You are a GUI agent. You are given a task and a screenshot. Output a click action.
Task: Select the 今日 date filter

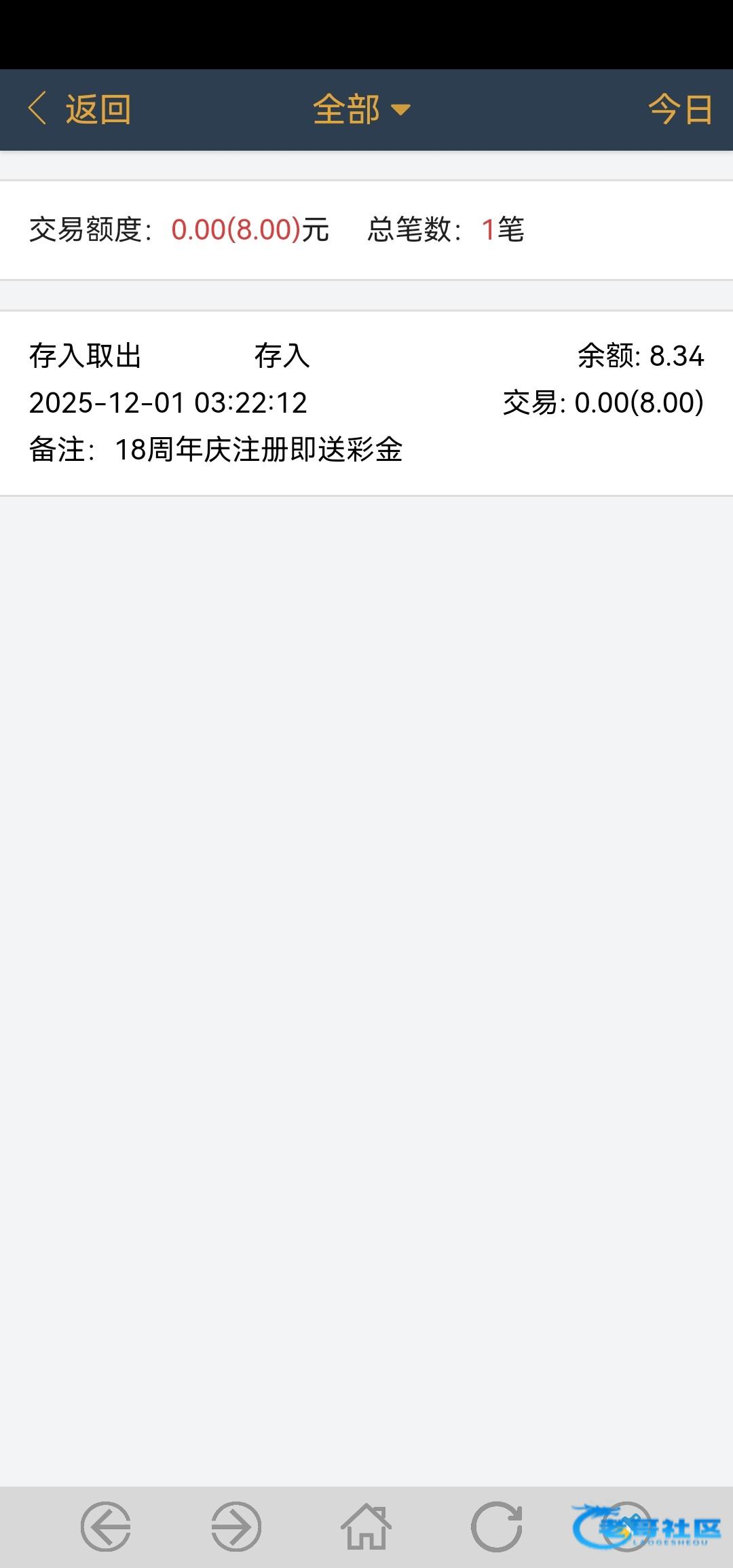(x=679, y=109)
